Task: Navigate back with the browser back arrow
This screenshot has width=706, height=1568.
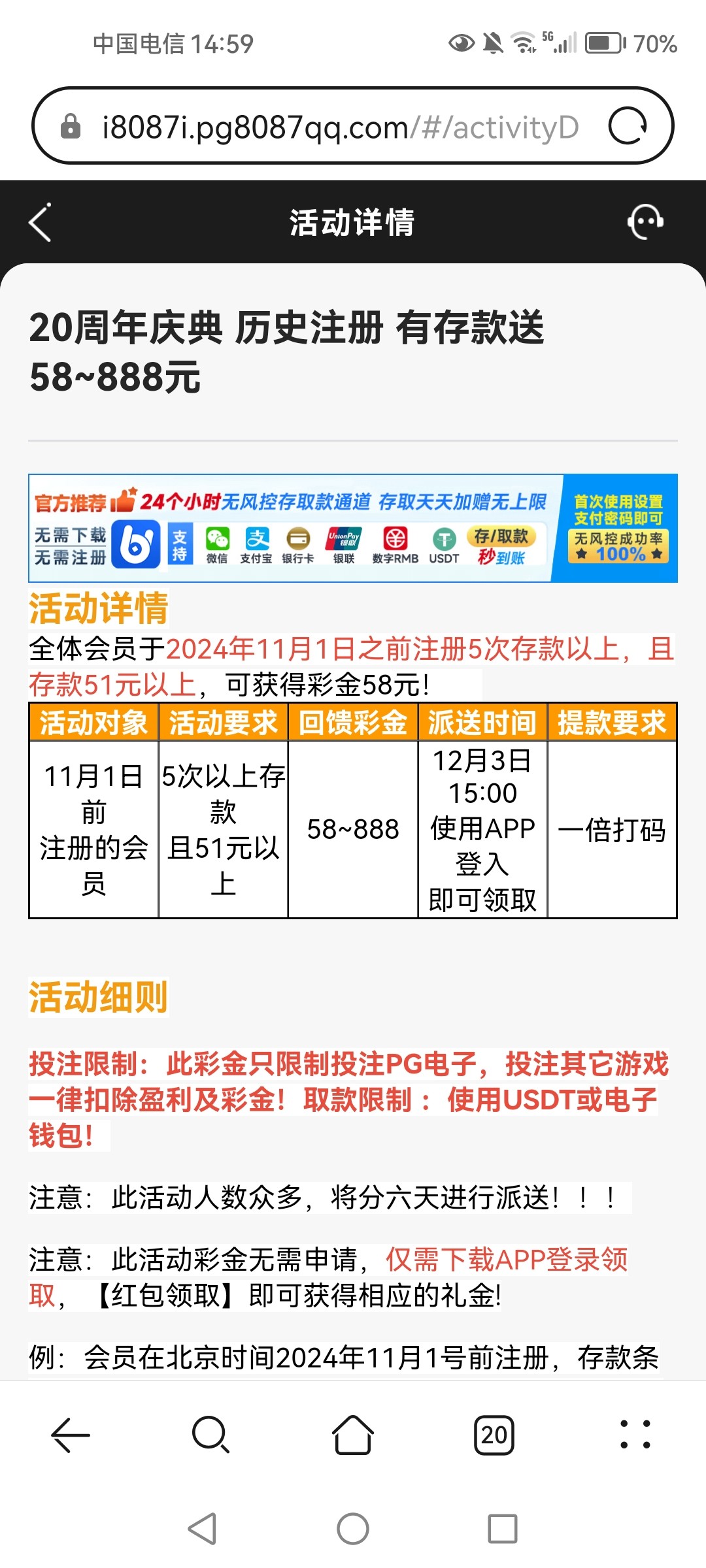Action: pos(71,1435)
